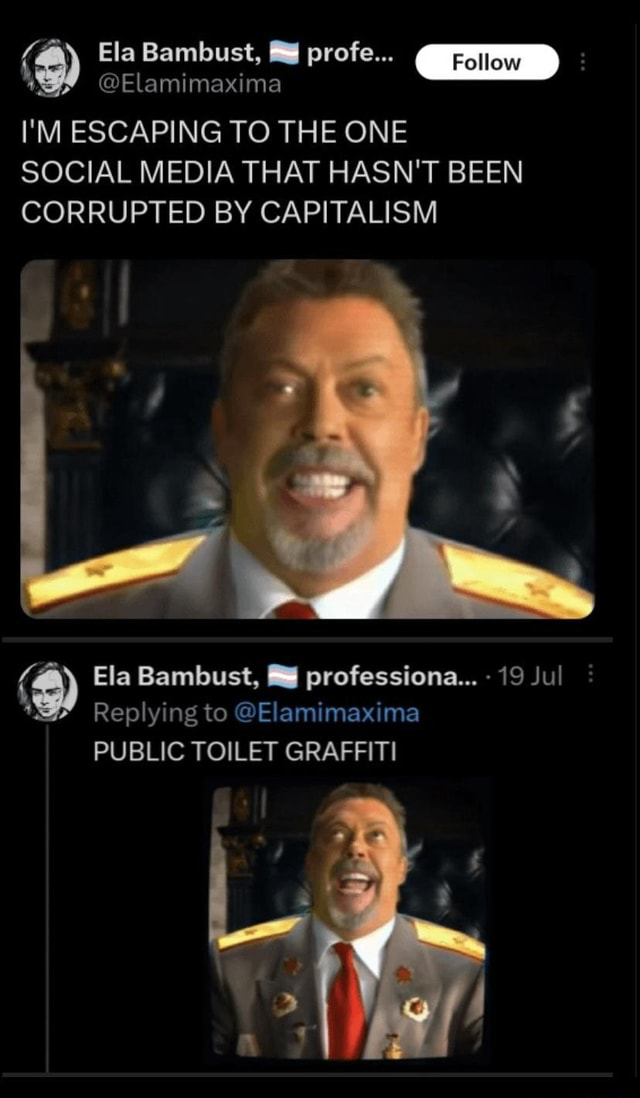Open overflow menu on the 19 Jul reply
This screenshot has height=1098, width=640.
(590, 676)
